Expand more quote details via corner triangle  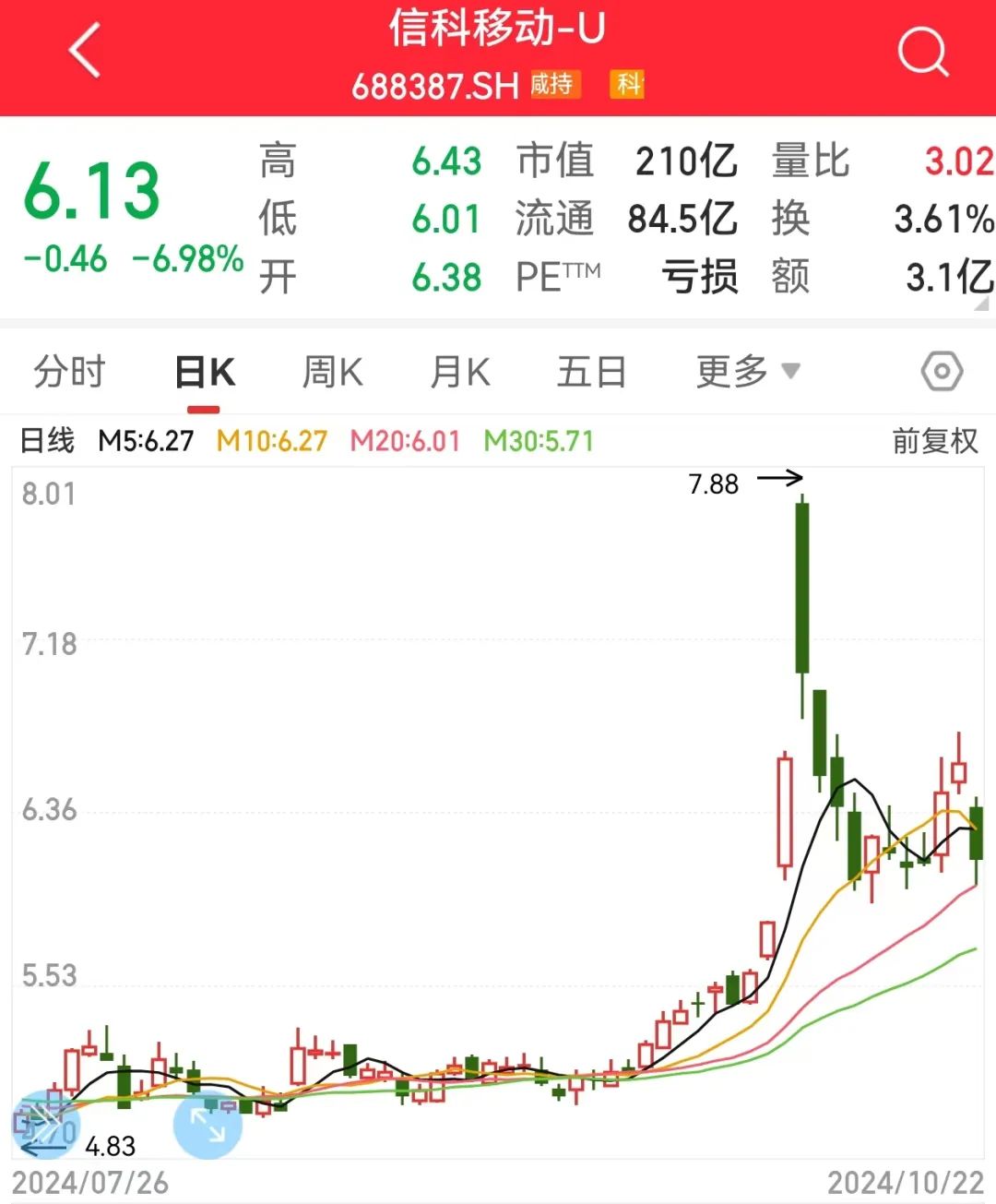coord(982,304)
